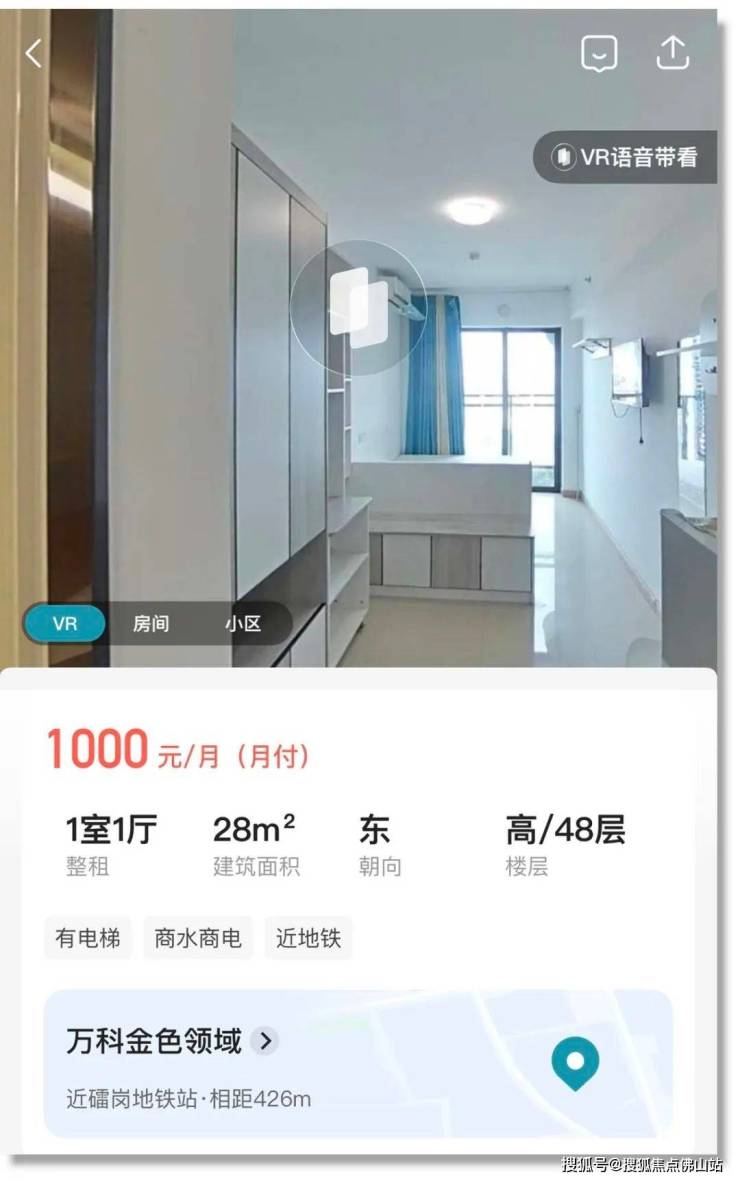Viewport: 740px width, 1181px height.
Task: Select the VR media tab
Action: coord(65,624)
